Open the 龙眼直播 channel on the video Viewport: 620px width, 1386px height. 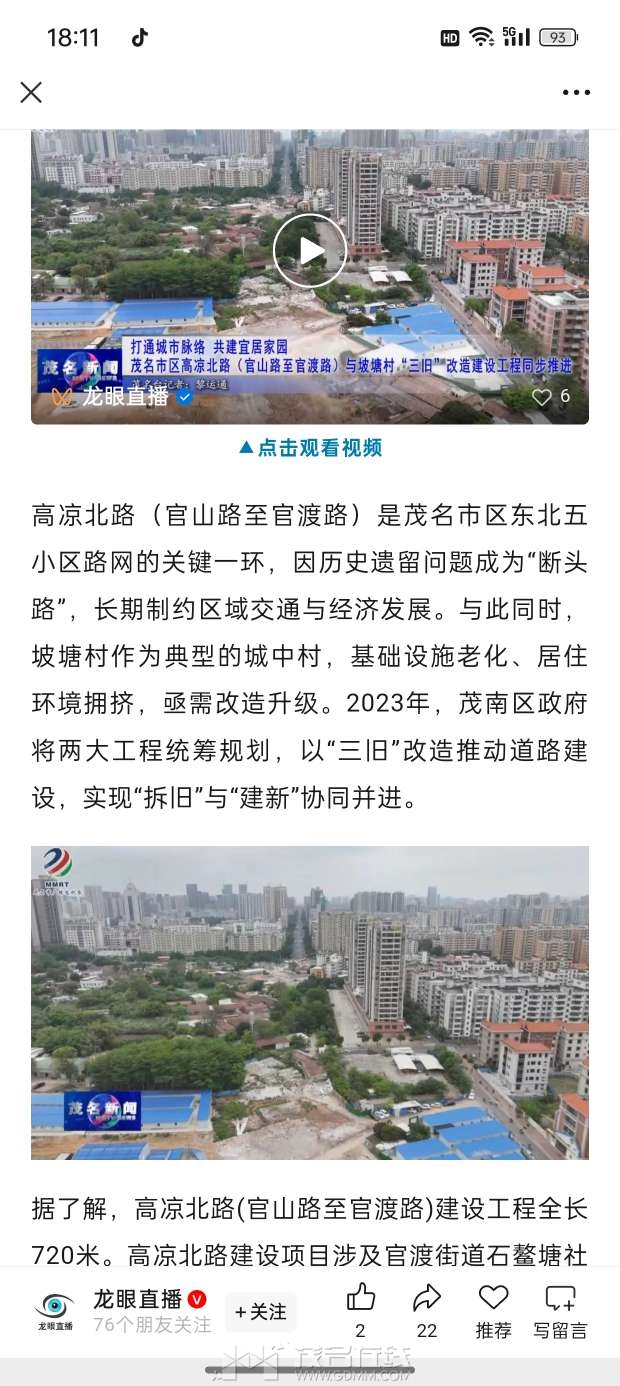124,397
